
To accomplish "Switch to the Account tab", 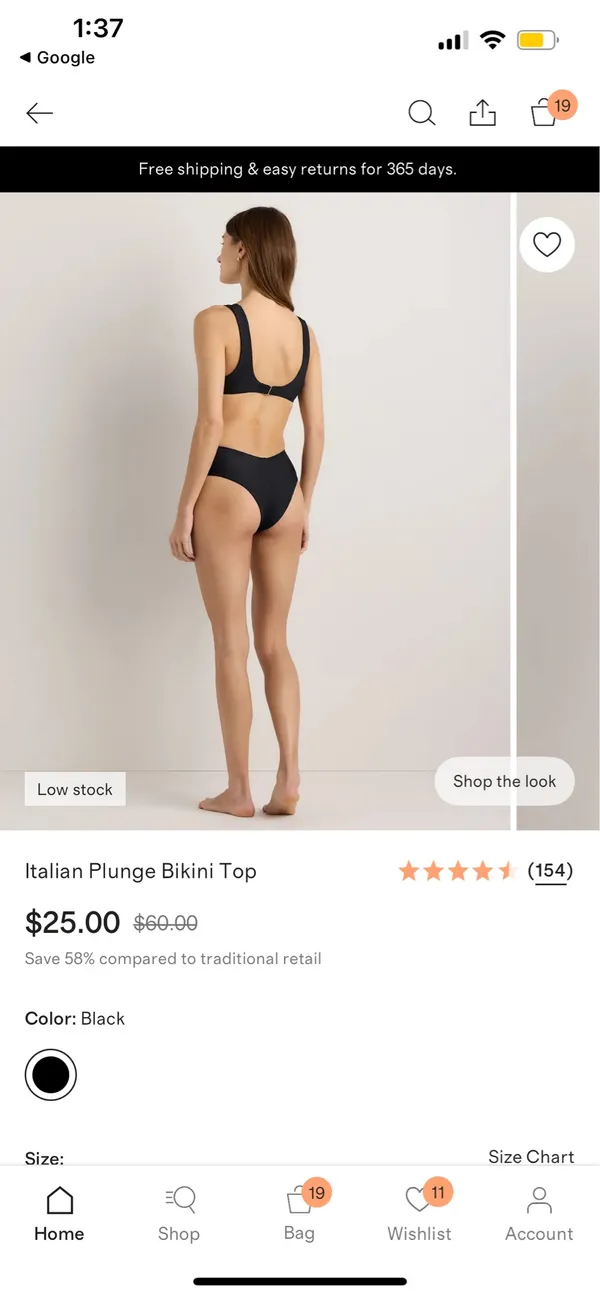I will pos(539,1214).
